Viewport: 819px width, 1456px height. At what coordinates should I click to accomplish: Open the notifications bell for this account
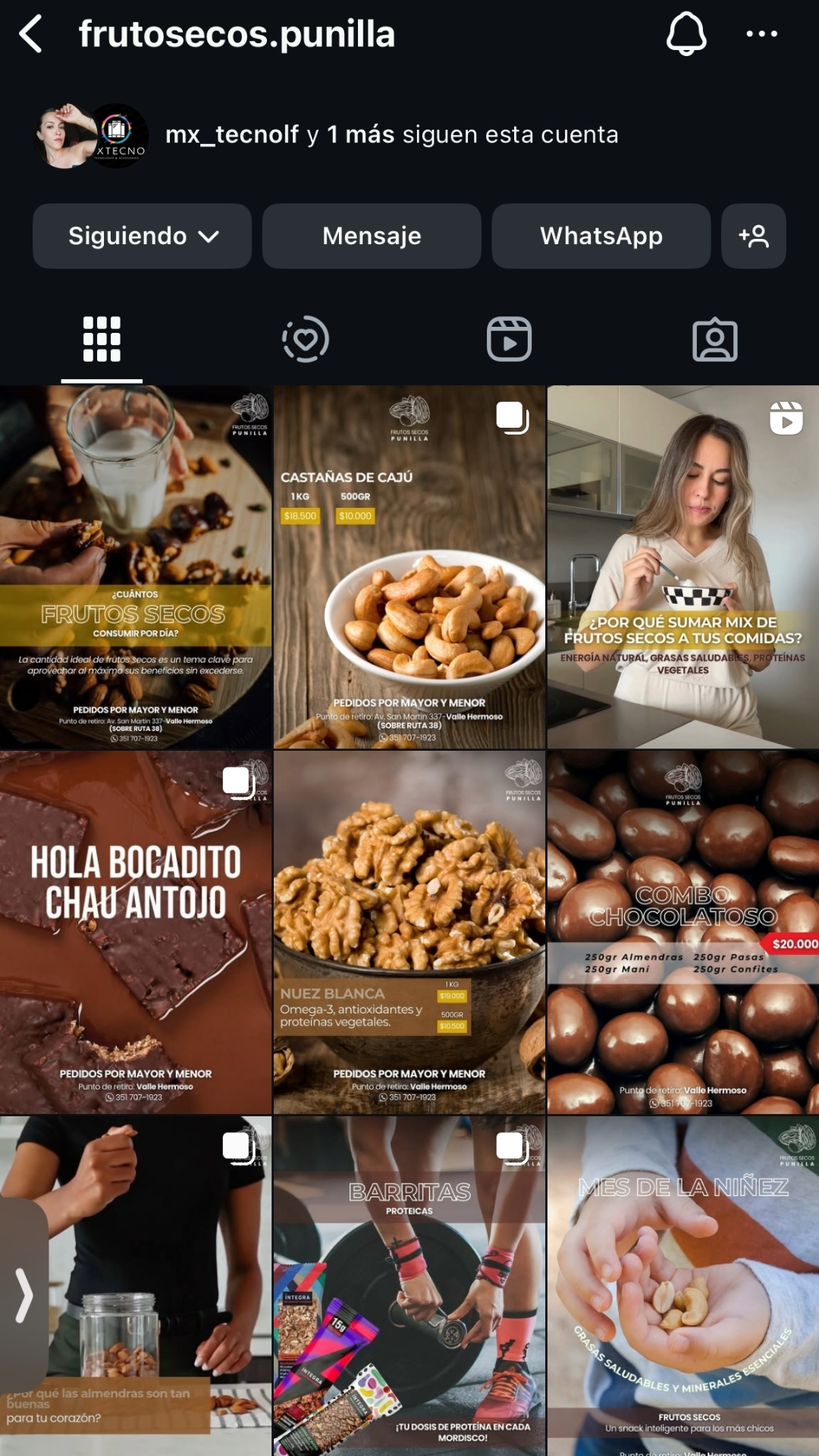pyautogui.click(x=686, y=35)
